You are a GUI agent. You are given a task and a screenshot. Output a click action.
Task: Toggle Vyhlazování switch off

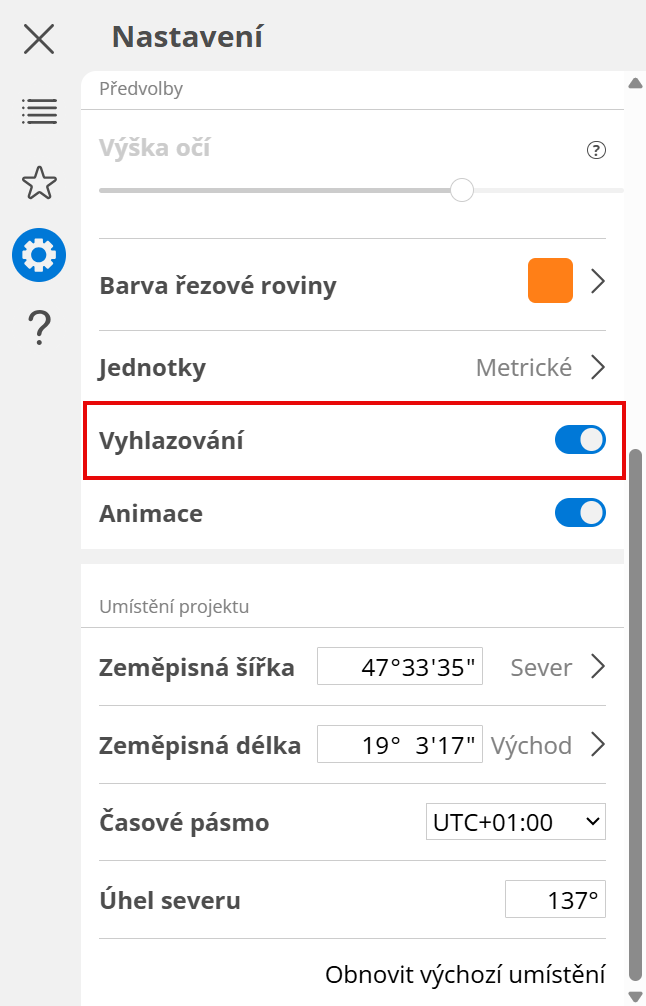pos(580,440)
